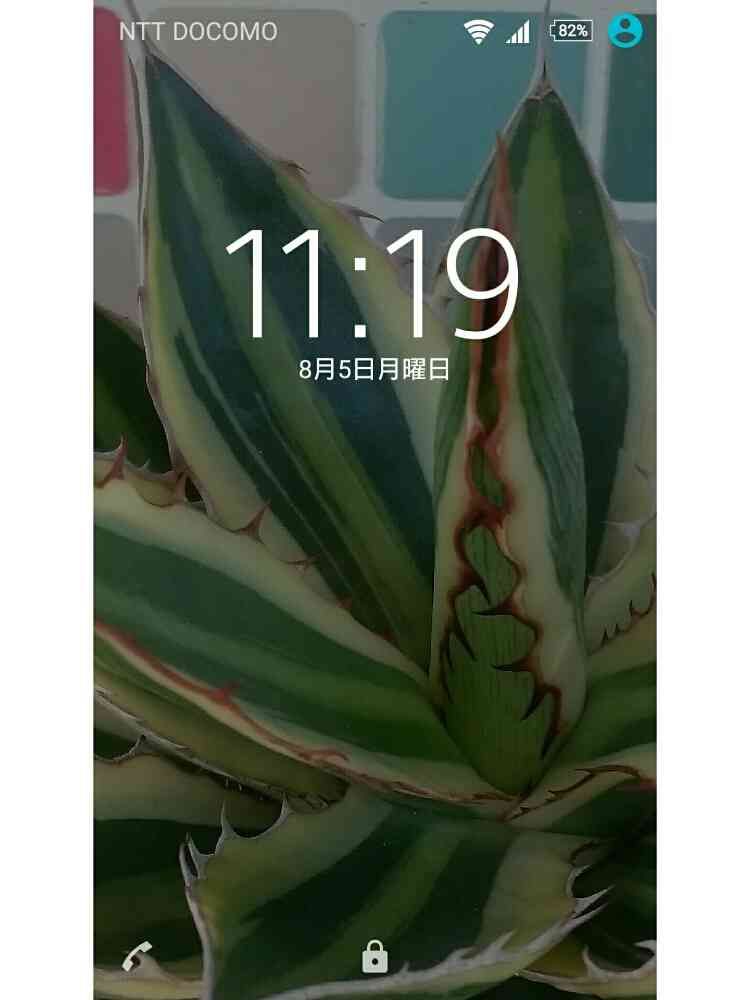Tap the padlock unlock icon
Screen dimensions: 750x1000
(375, 956)
